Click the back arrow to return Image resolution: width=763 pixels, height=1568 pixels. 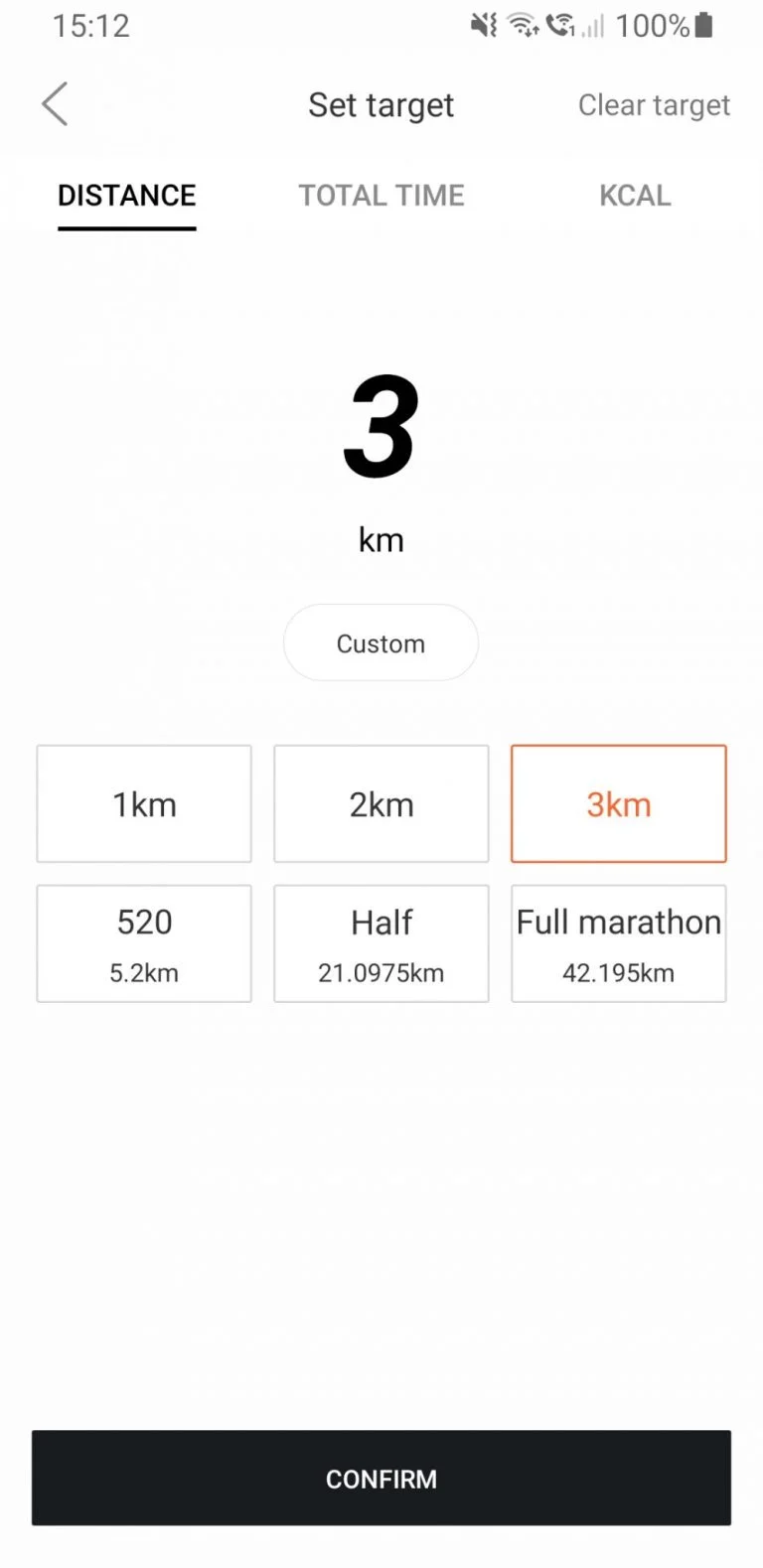55,103
